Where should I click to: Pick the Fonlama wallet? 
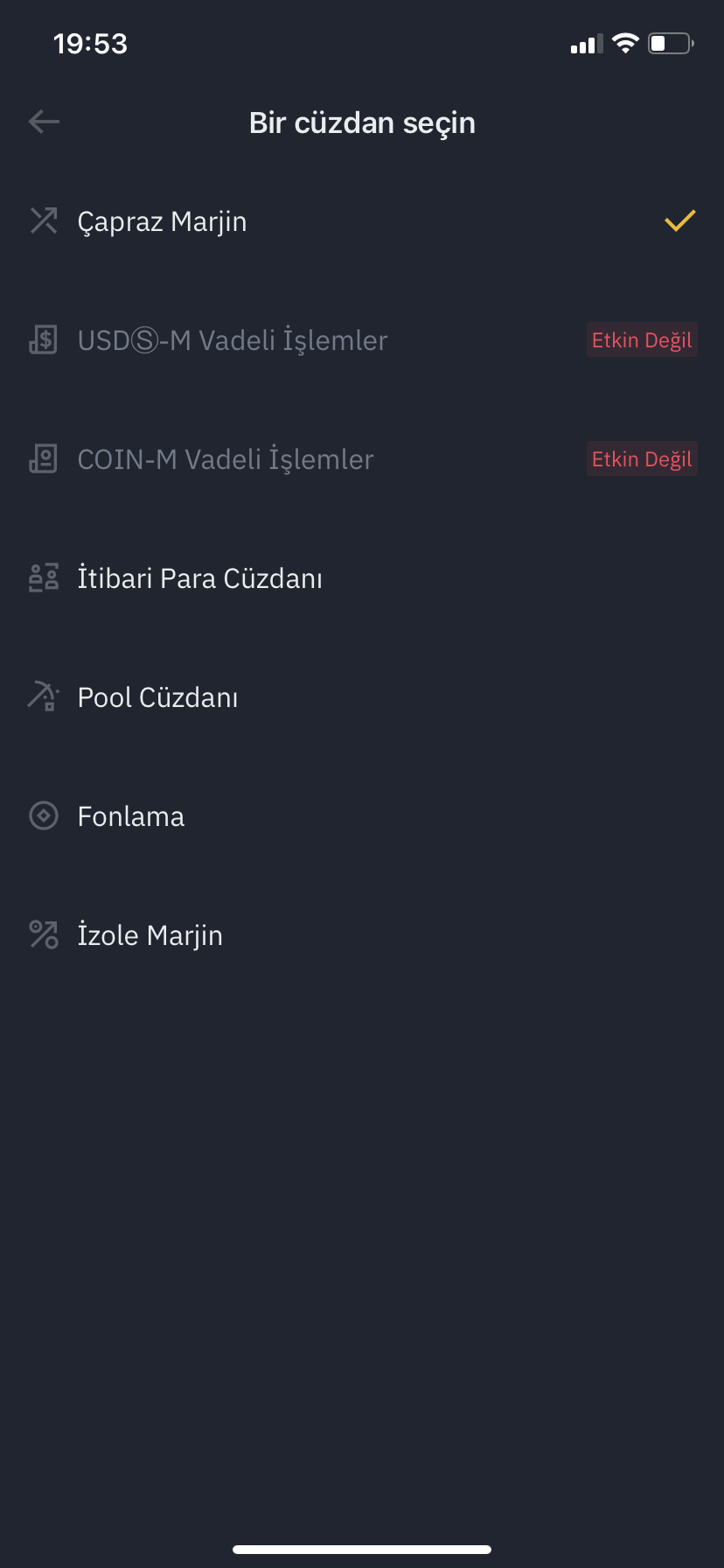point(362,816)
